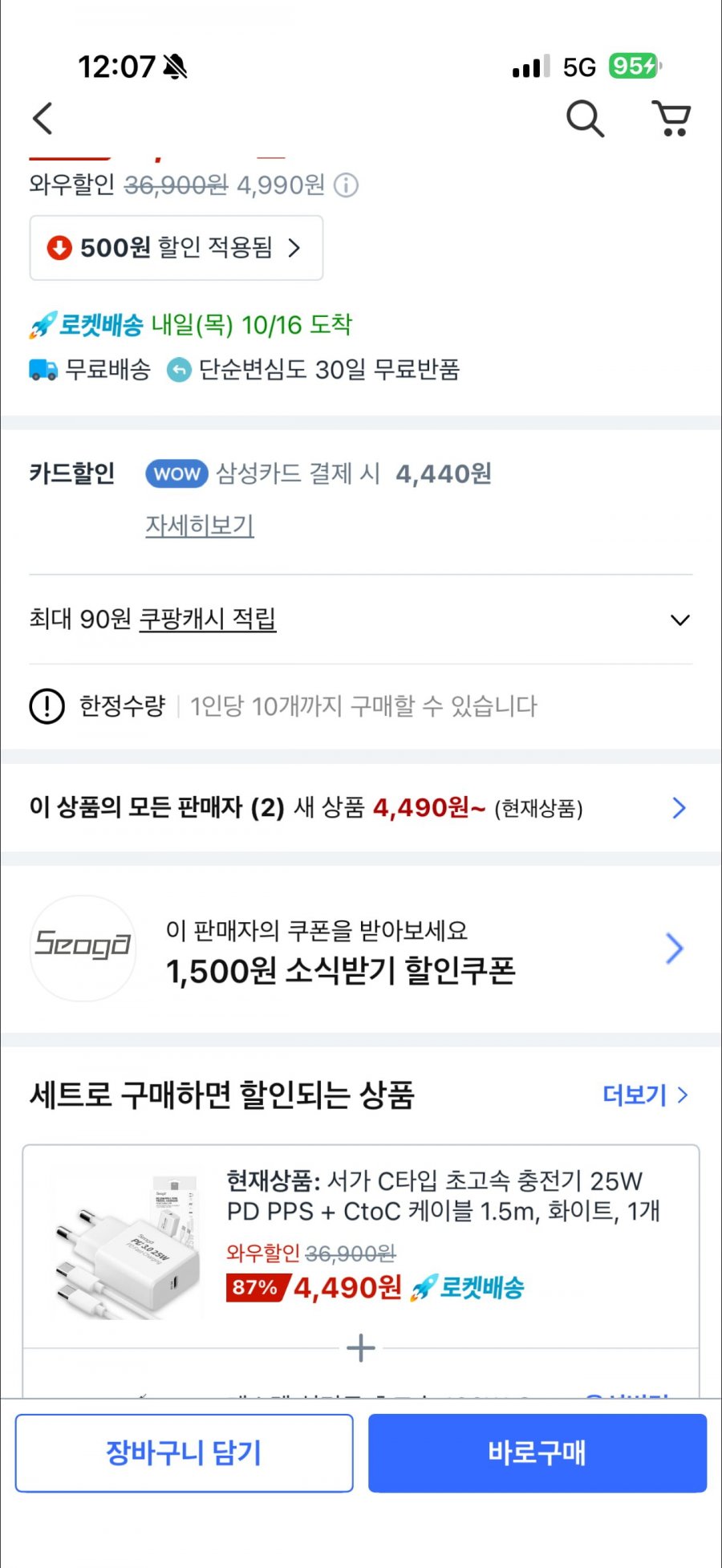This screenshot has width=722, height=1568.
Task: Buy now with 바로구매 button
Action: pos(537,1453)
